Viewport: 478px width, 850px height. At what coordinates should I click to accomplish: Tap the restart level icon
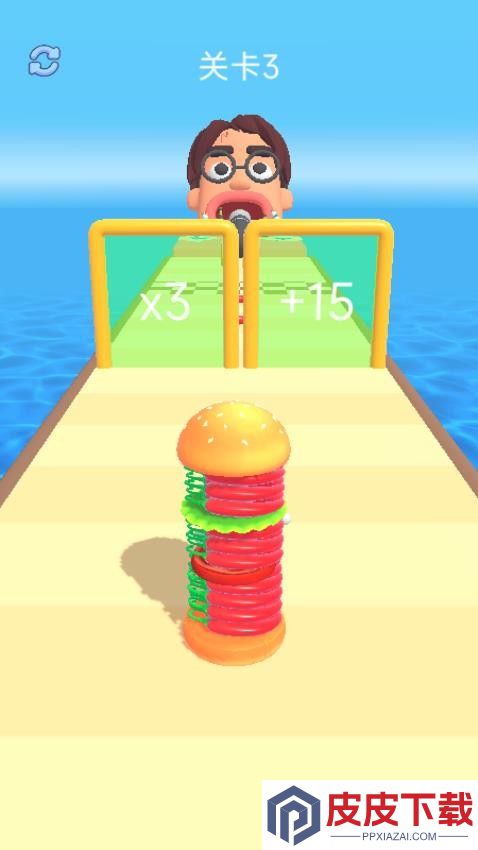pyautogui.click(x=44, y=60)
